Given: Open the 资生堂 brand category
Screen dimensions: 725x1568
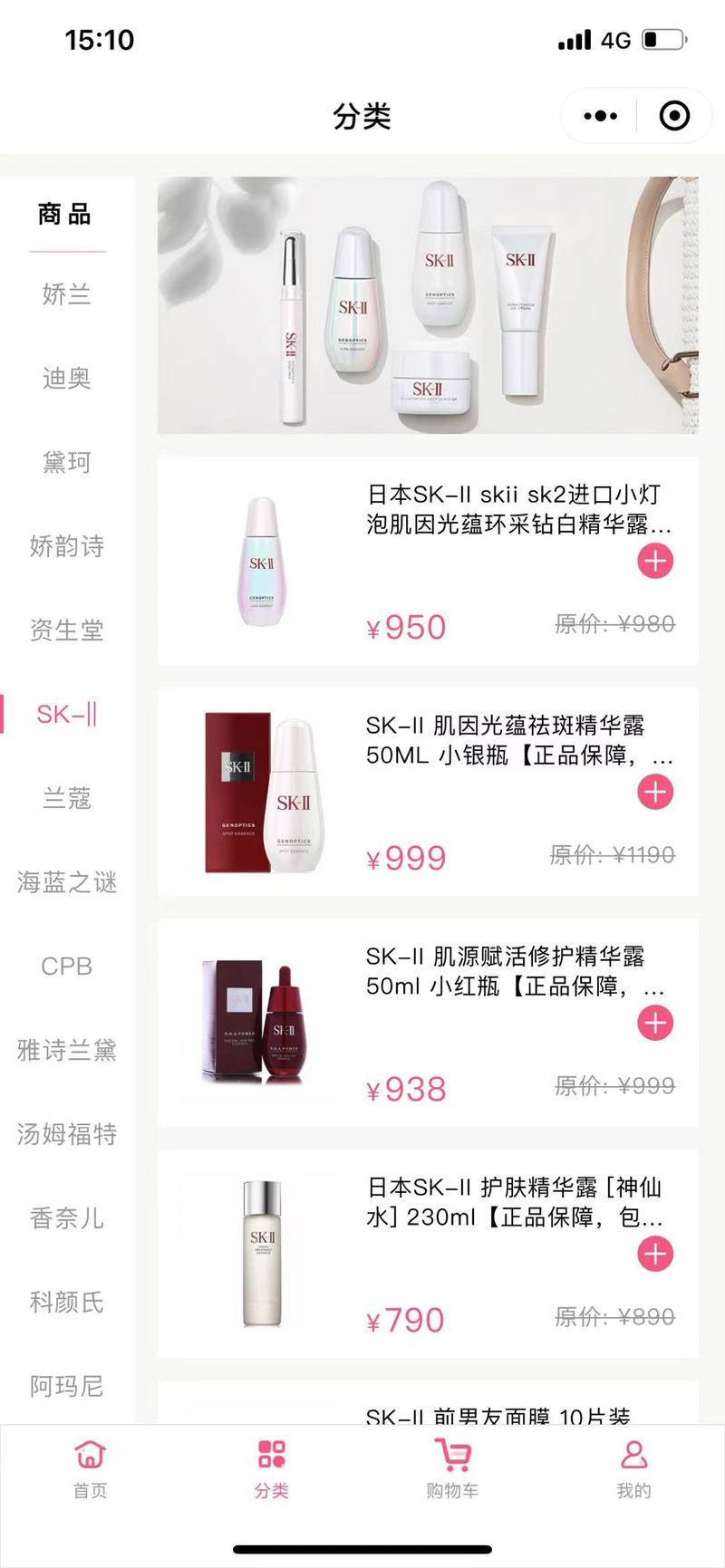Looking at the screenshot, I should tap(66, 630).
